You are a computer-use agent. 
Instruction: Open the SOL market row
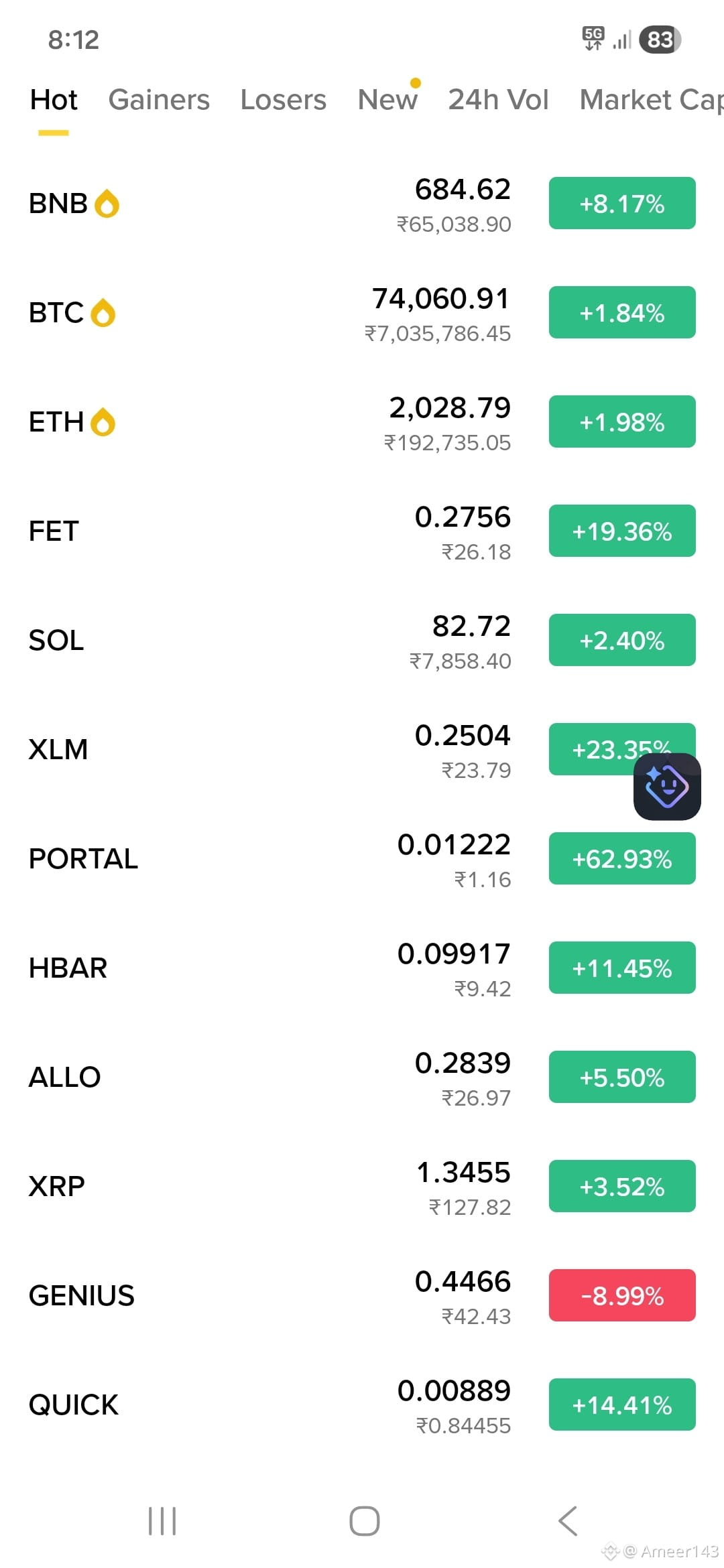[x=362, y=641]
